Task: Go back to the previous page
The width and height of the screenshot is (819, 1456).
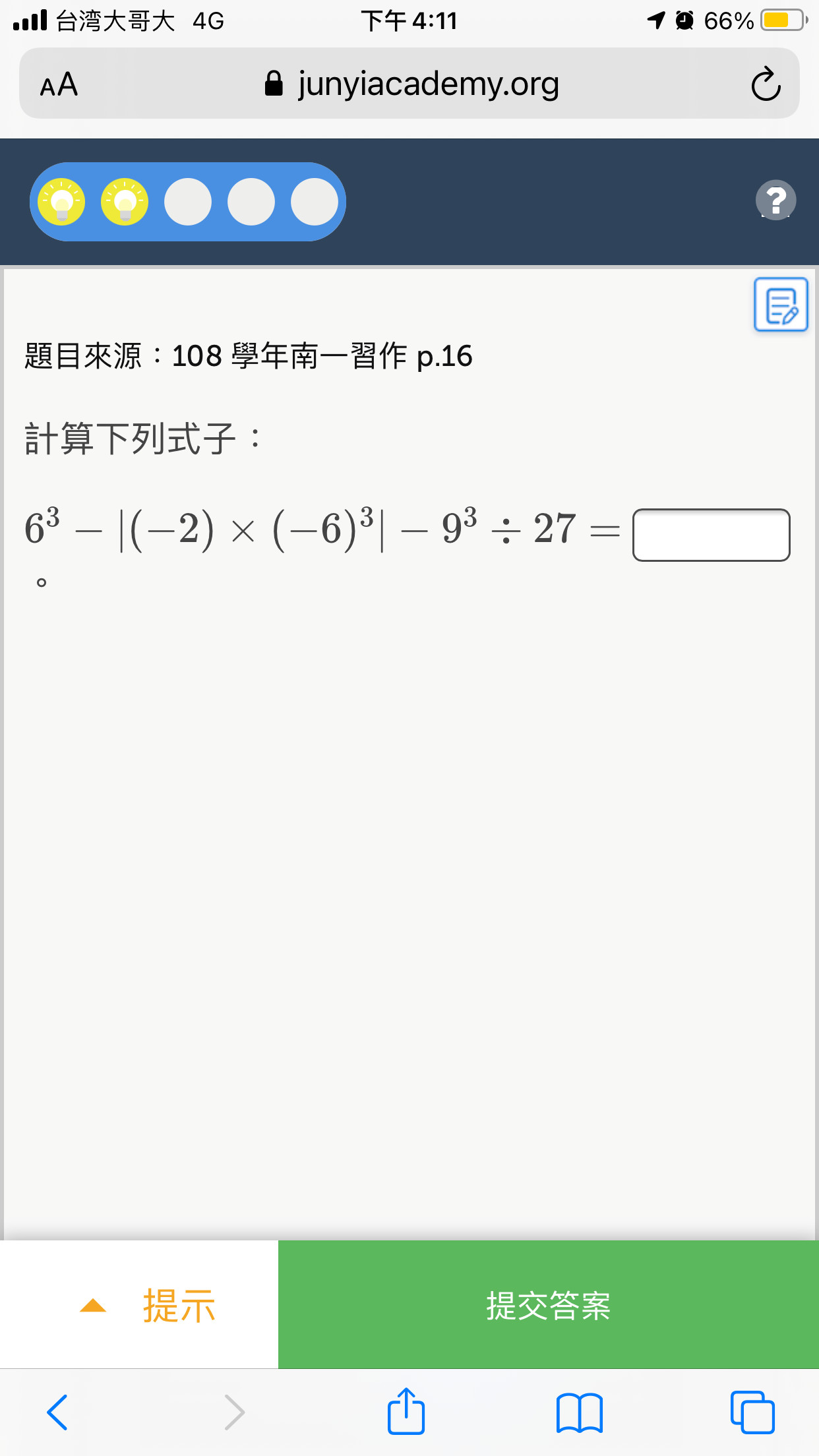Action: tap(57, 1412)
